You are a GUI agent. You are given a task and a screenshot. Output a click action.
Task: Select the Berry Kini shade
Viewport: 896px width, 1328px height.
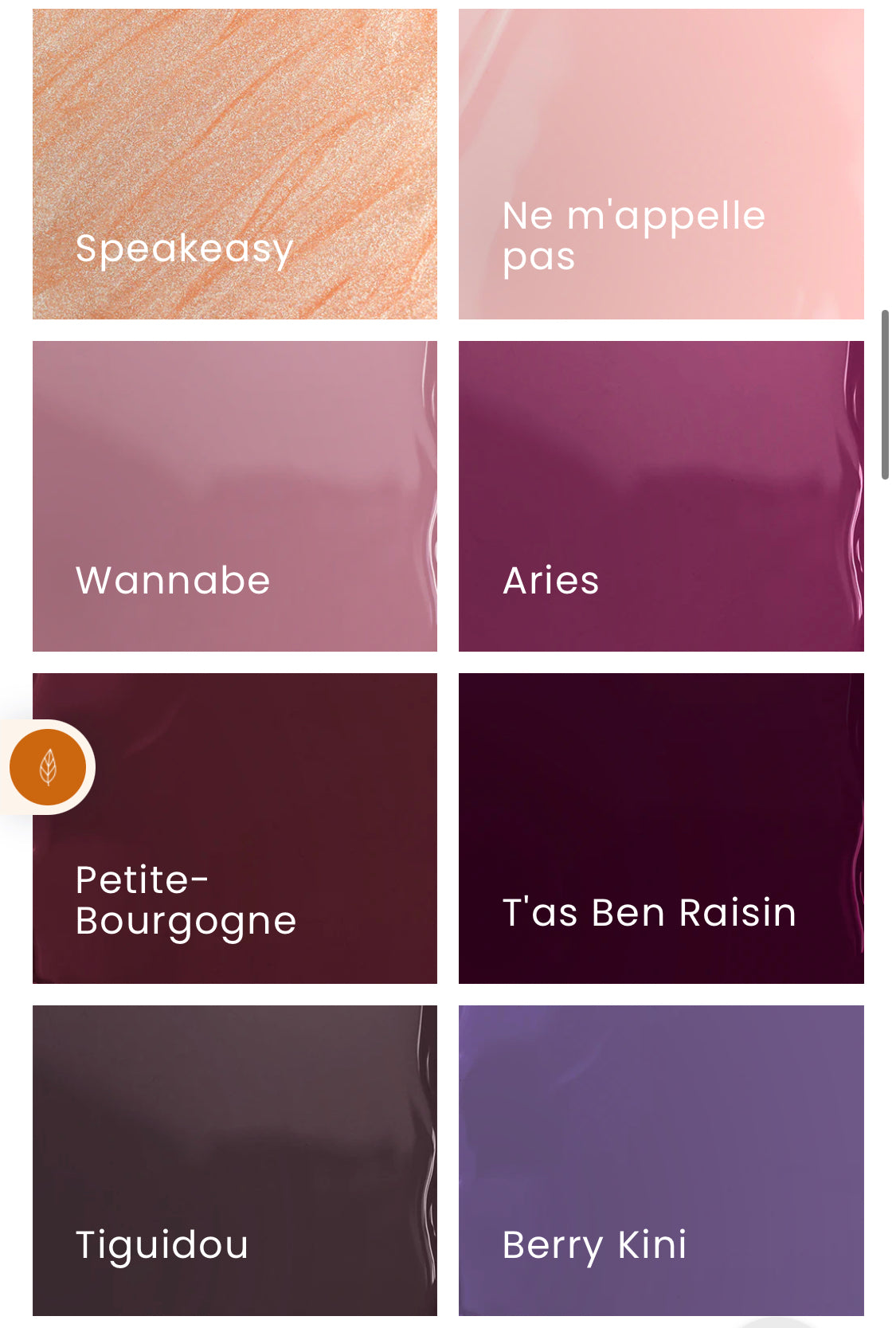tap(660, 1160)
